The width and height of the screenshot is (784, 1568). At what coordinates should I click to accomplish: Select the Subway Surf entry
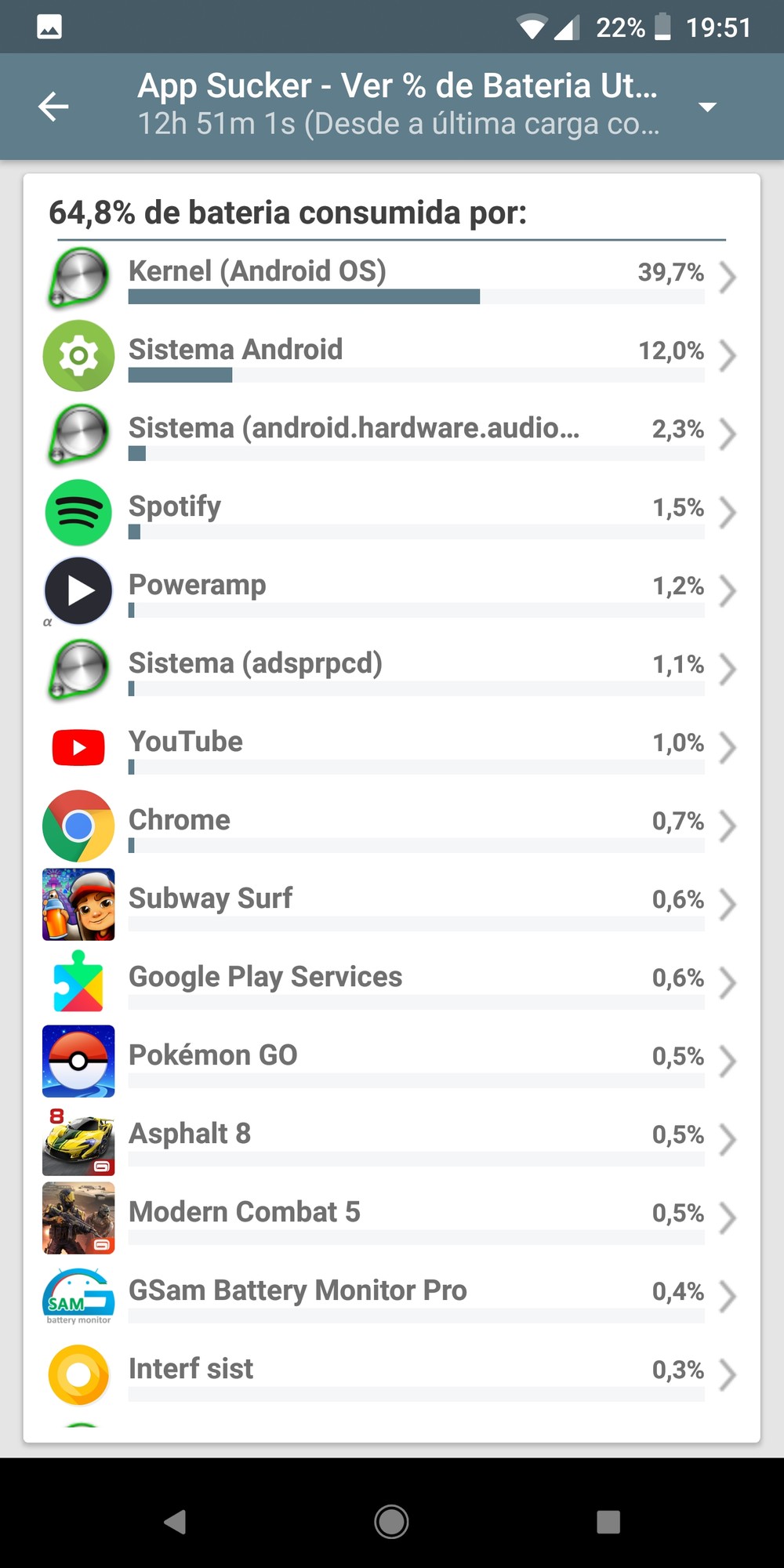[392, 904]
